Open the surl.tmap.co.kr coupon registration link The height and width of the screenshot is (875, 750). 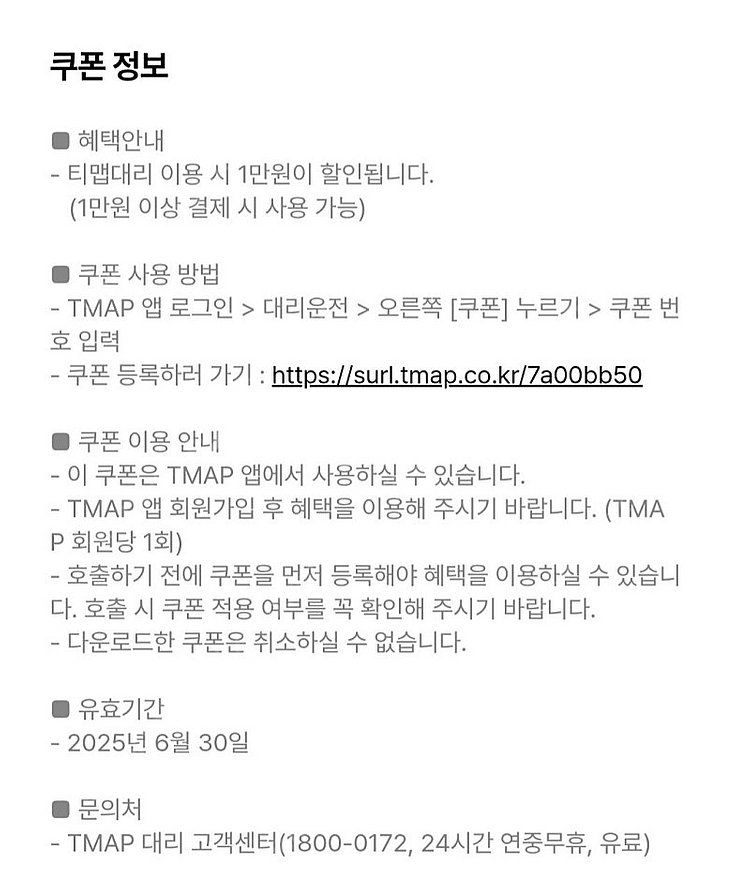[x=456, y=376]
